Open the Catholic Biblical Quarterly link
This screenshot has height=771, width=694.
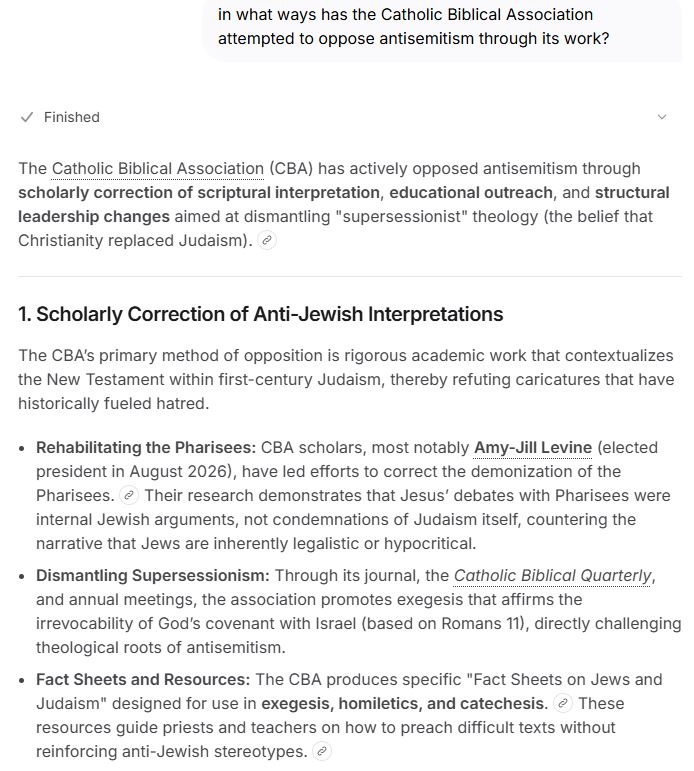click(x=552, y=575)
